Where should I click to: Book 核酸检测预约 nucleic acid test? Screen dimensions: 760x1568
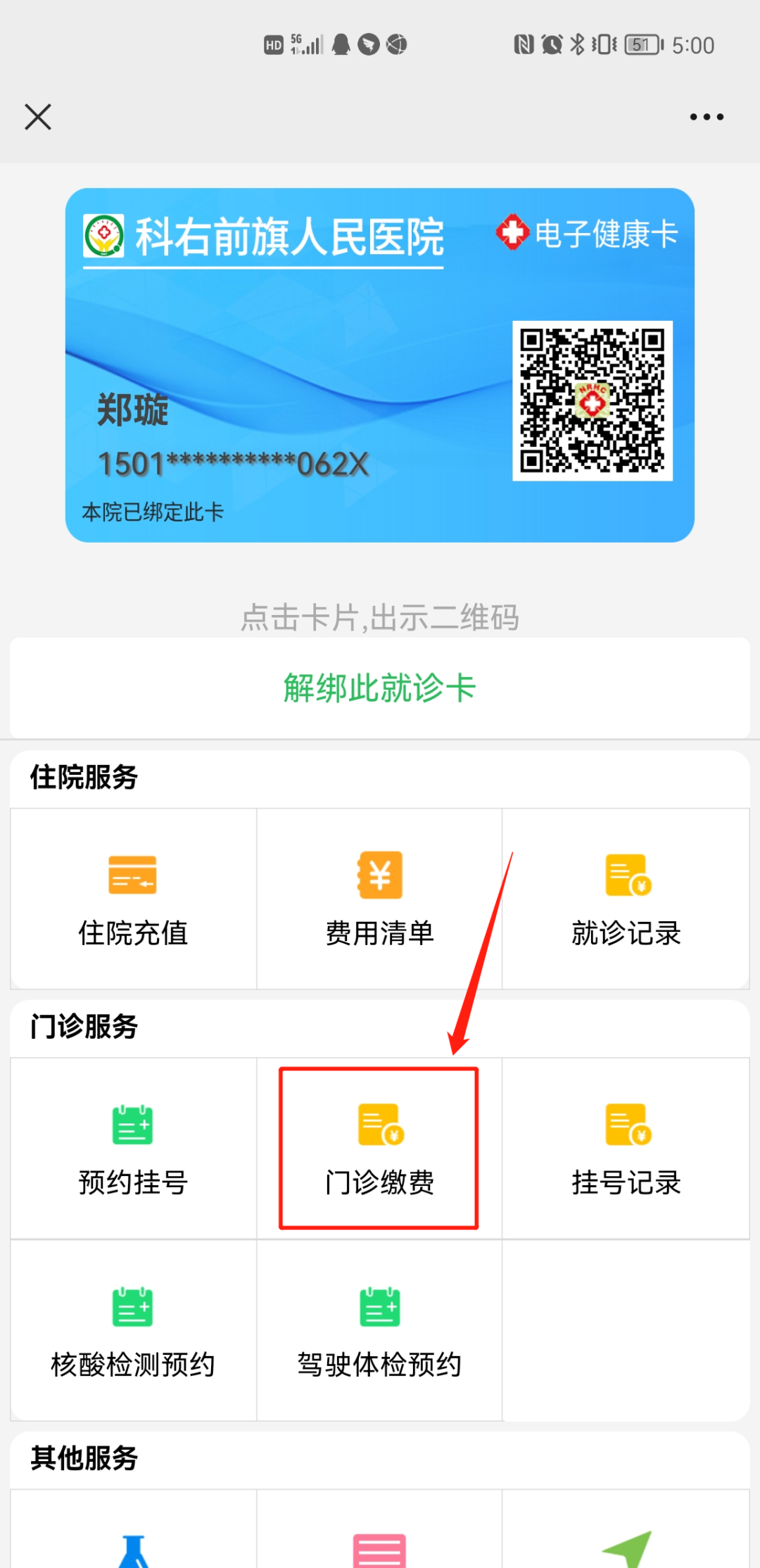click(133, 1330)
